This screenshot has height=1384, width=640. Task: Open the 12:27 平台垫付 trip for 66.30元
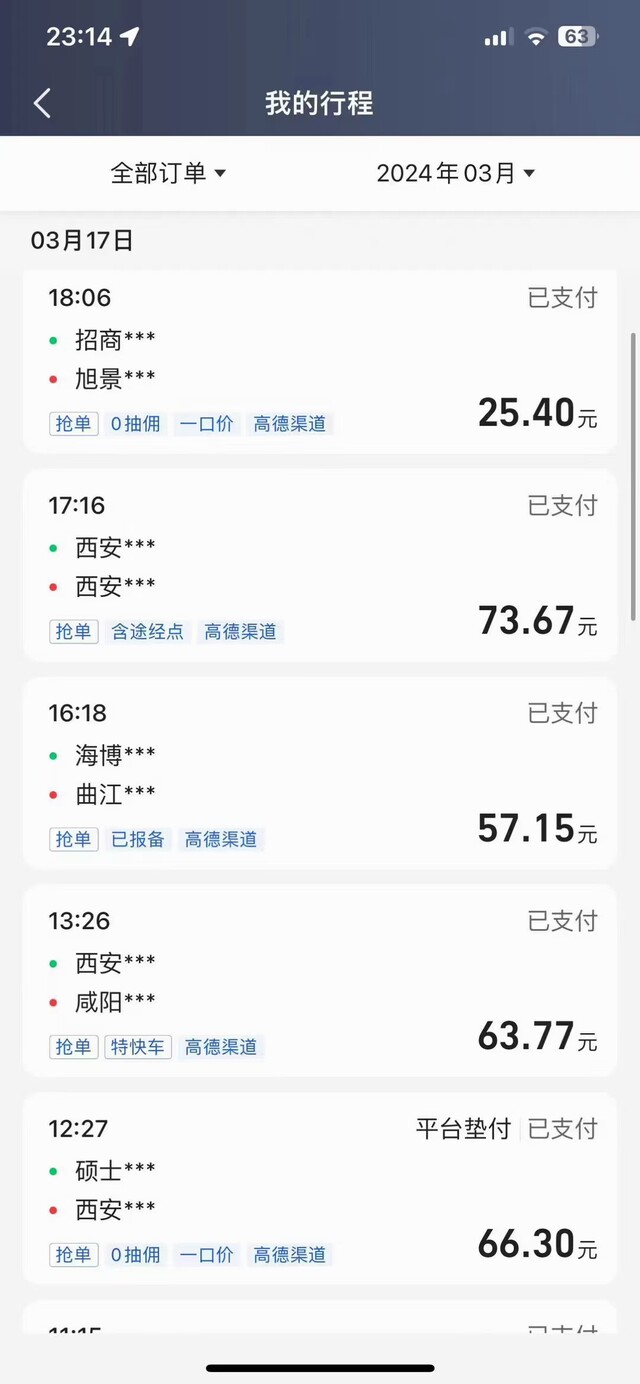[320, 1189]
